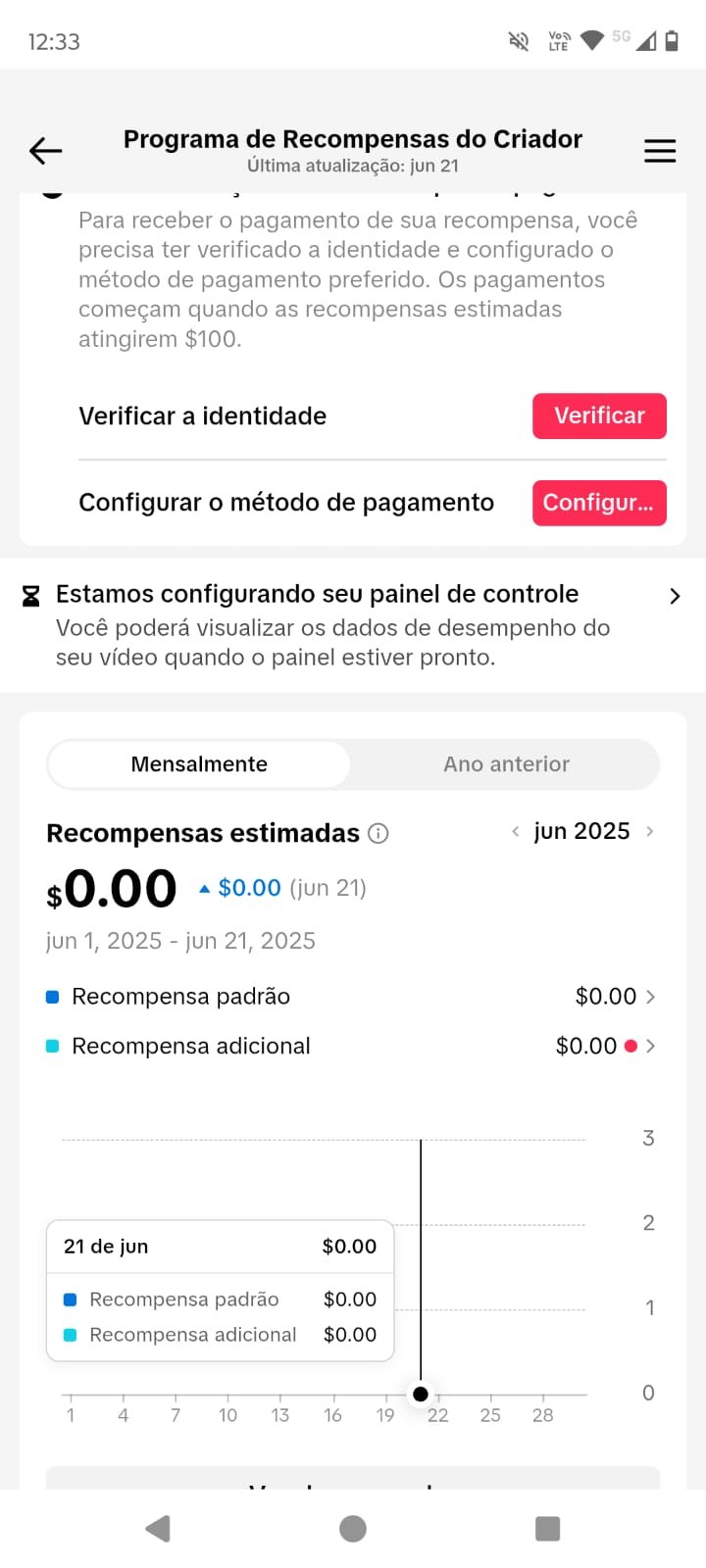Select the June 21 point on the chart

point(421,1394)
